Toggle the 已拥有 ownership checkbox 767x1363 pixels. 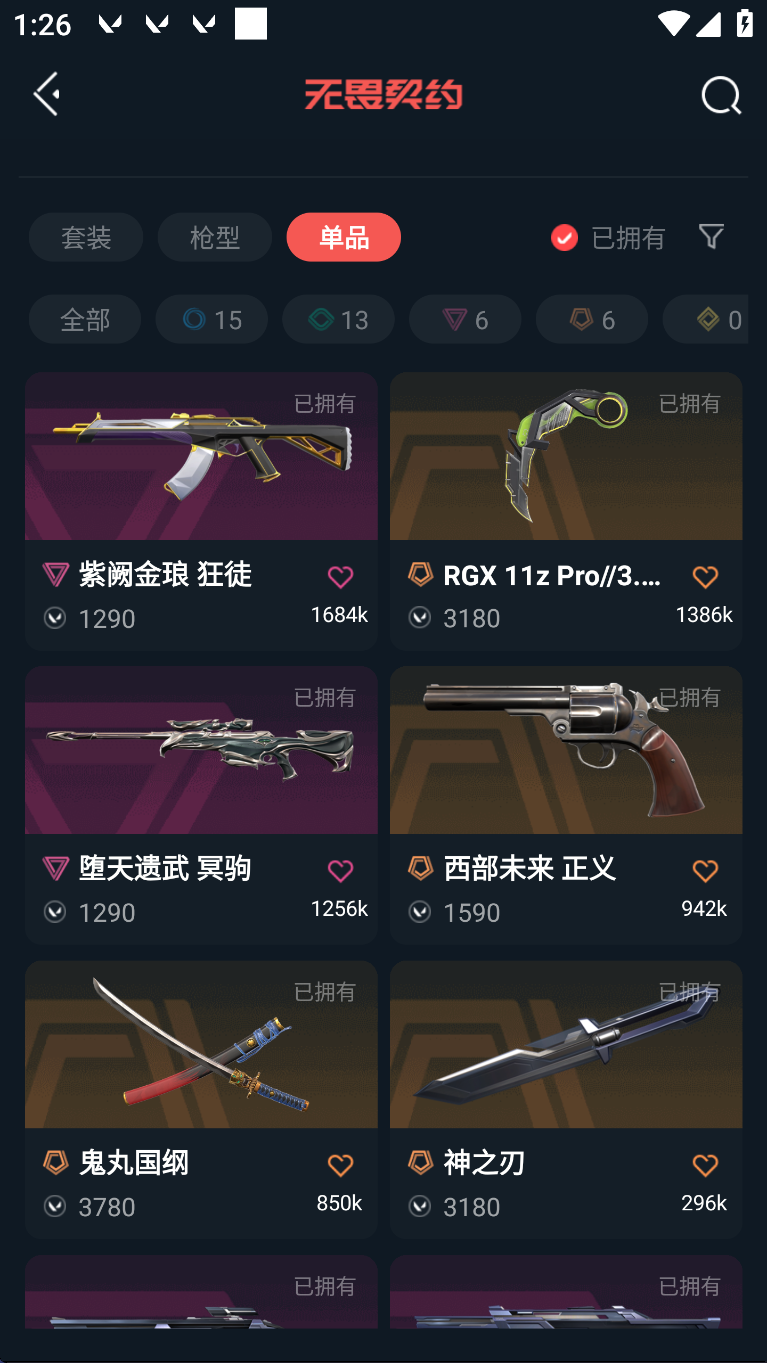coord(564,237)
